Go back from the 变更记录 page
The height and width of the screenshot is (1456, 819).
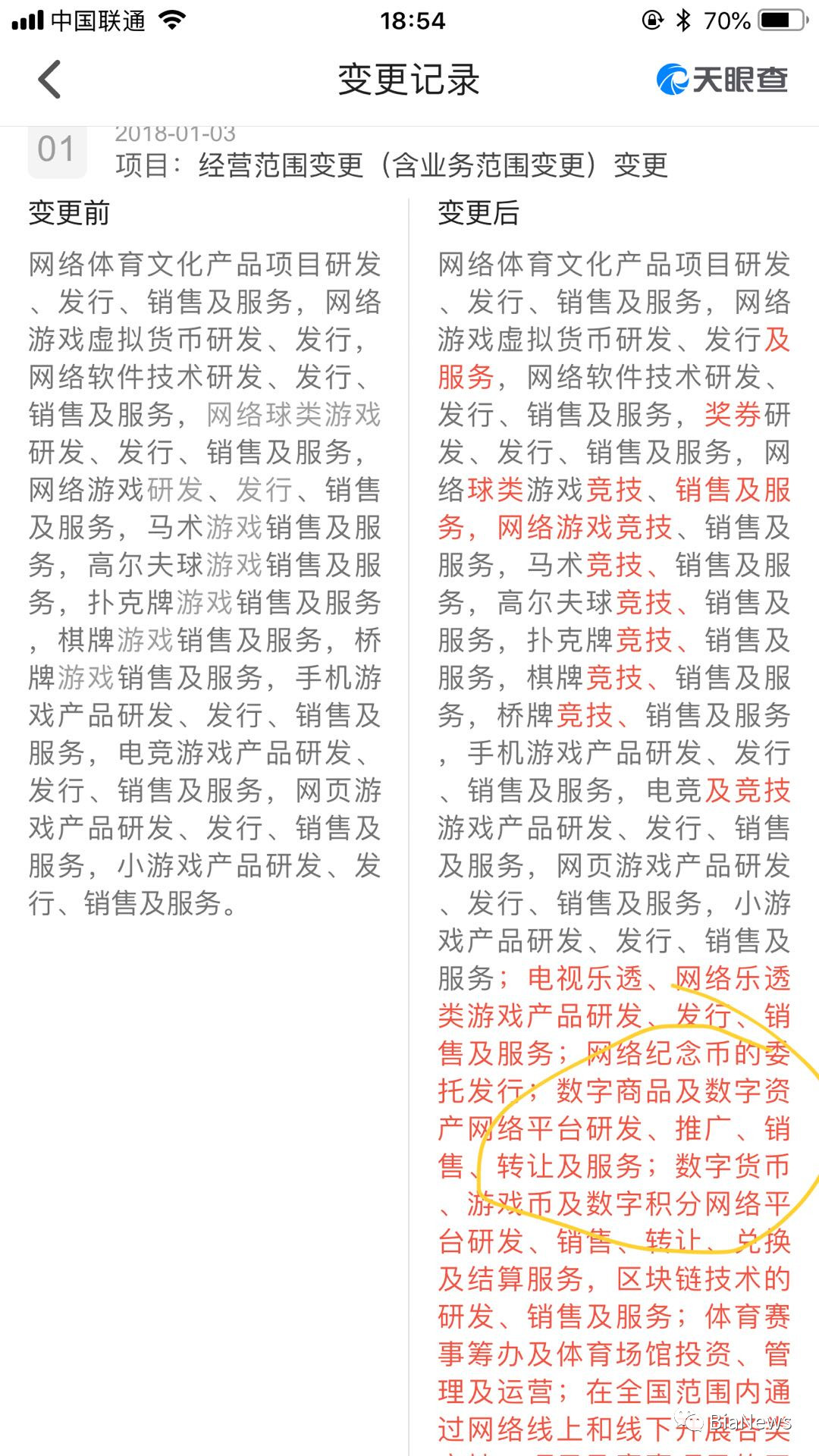49,80
